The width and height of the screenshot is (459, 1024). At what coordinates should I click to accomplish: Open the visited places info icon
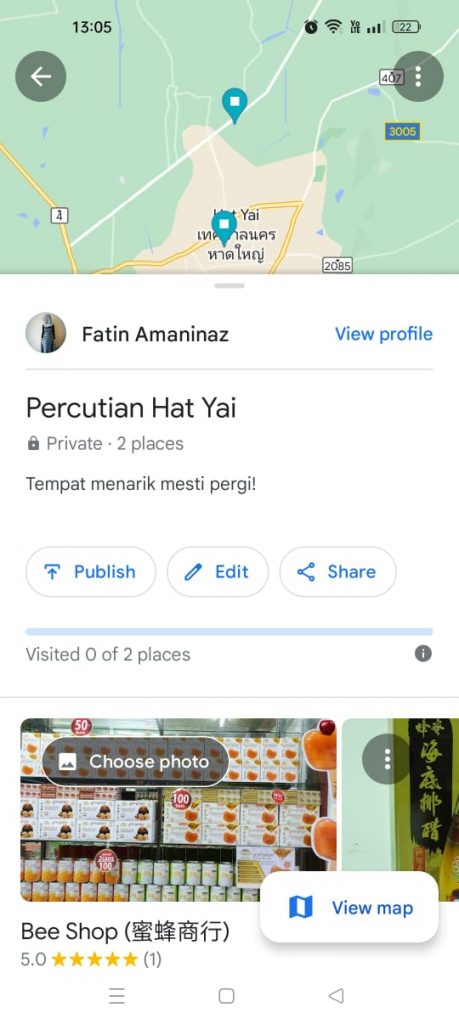tap(423, 653)
